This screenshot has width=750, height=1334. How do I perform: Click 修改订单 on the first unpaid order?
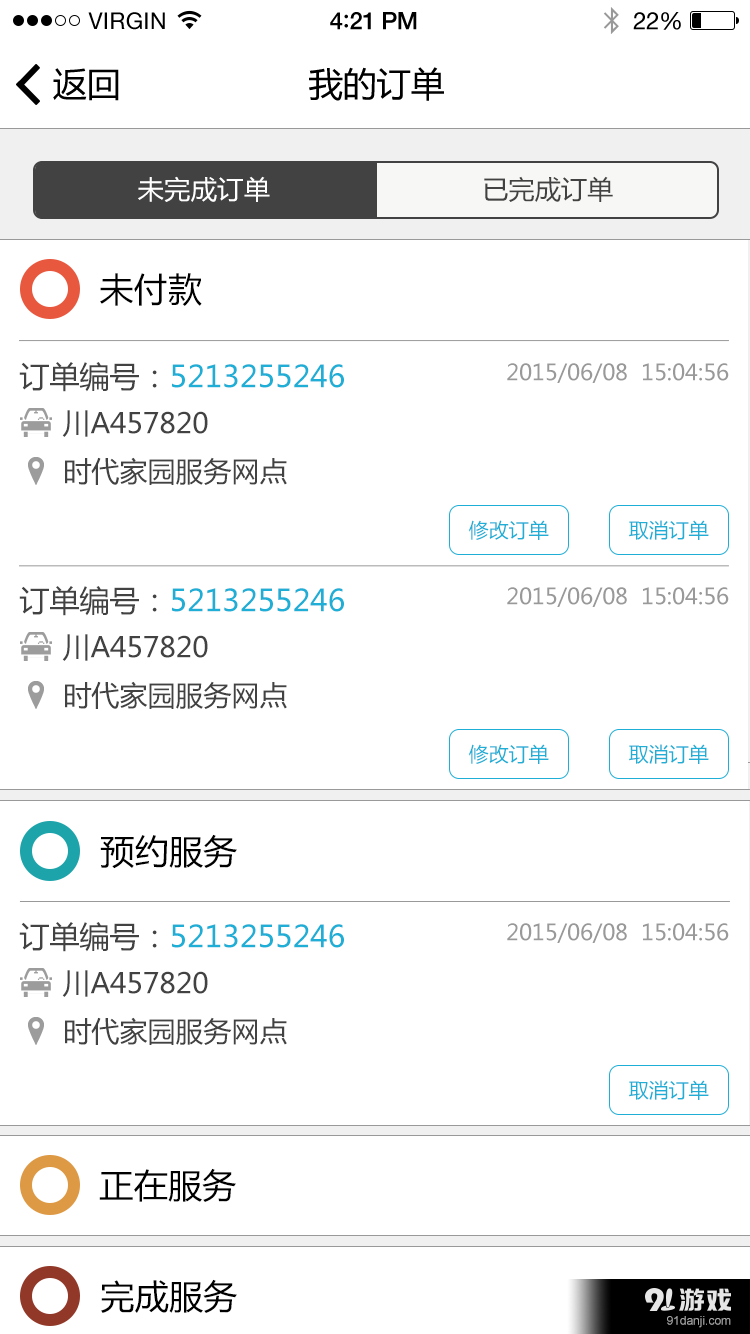[508, 530]
